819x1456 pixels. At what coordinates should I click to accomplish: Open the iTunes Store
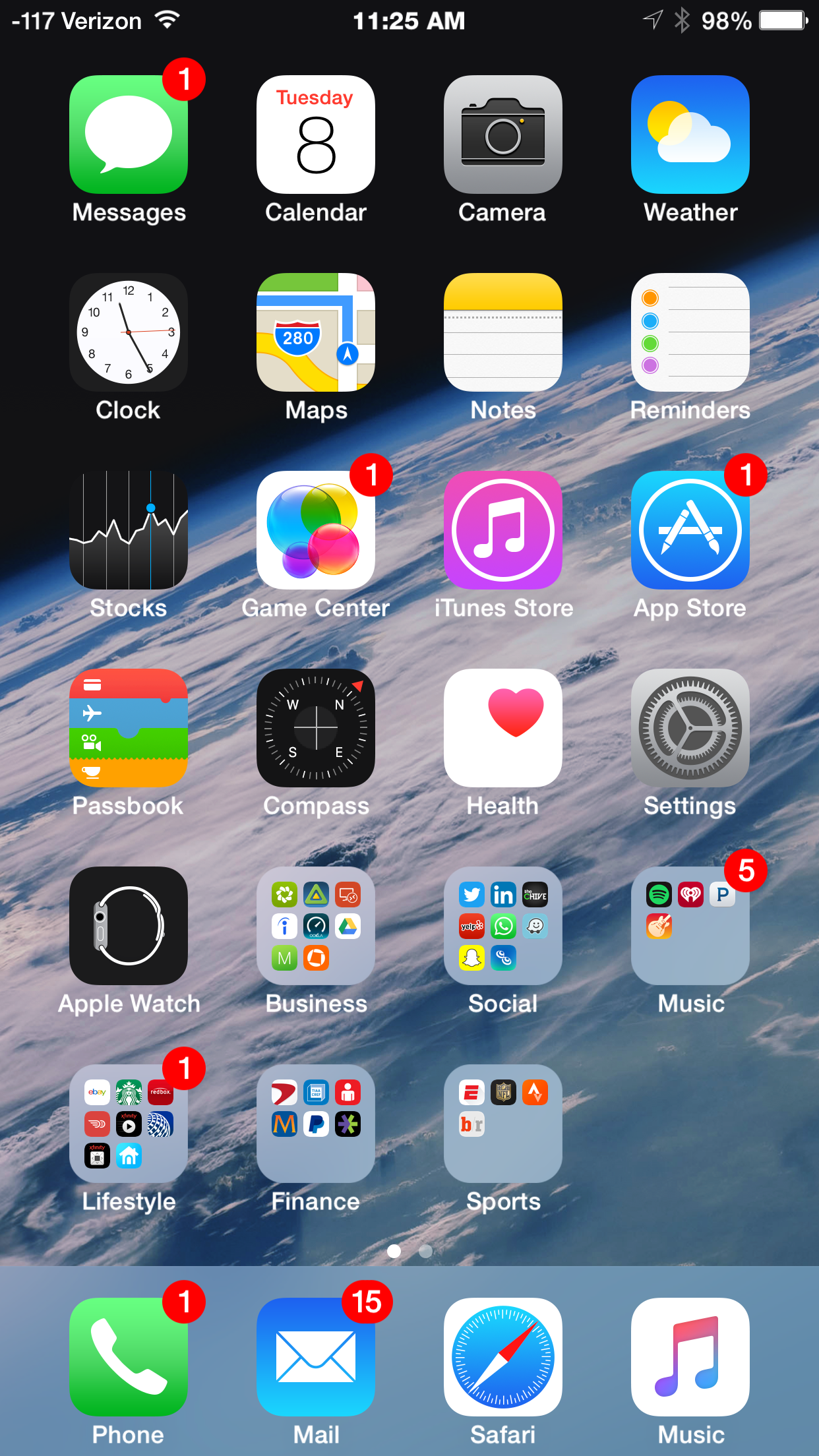tap(502, 530)
